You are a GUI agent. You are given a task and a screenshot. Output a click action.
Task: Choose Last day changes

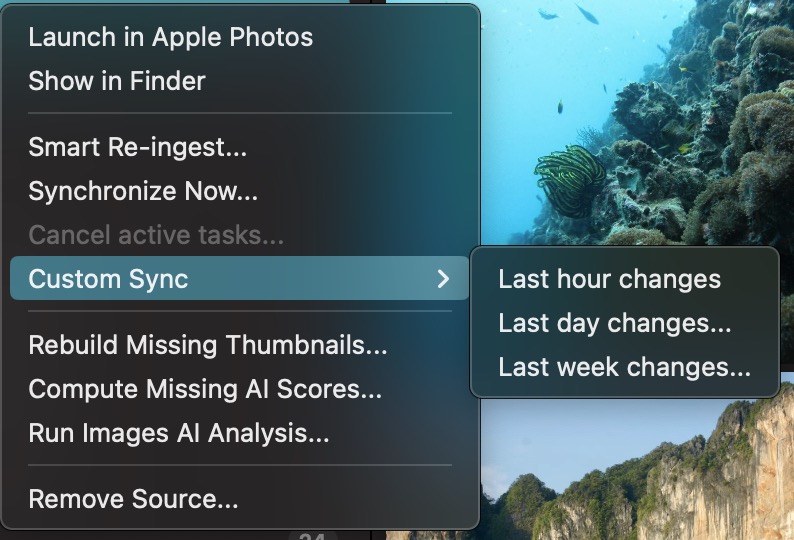coord(614,323)
